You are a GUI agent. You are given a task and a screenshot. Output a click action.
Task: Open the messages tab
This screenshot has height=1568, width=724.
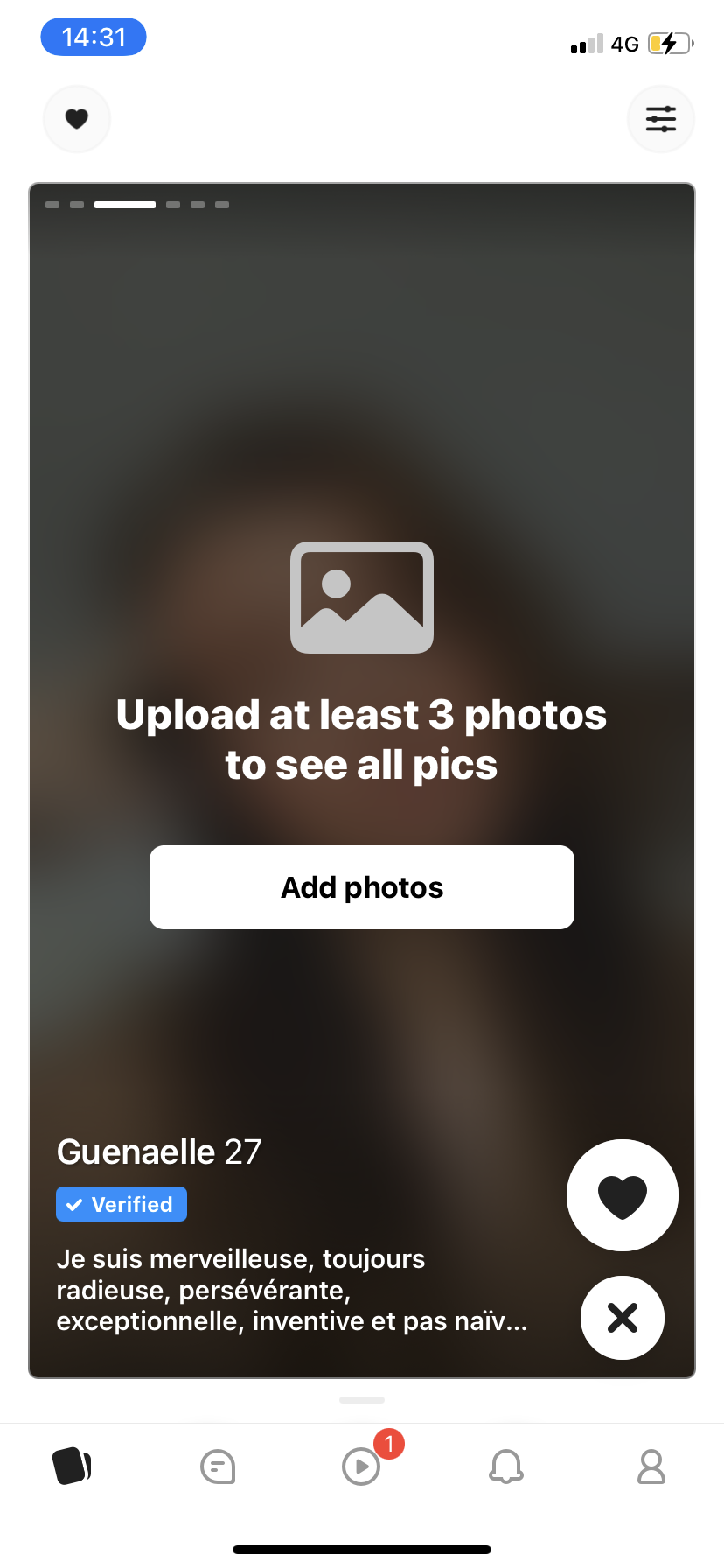218,1466
